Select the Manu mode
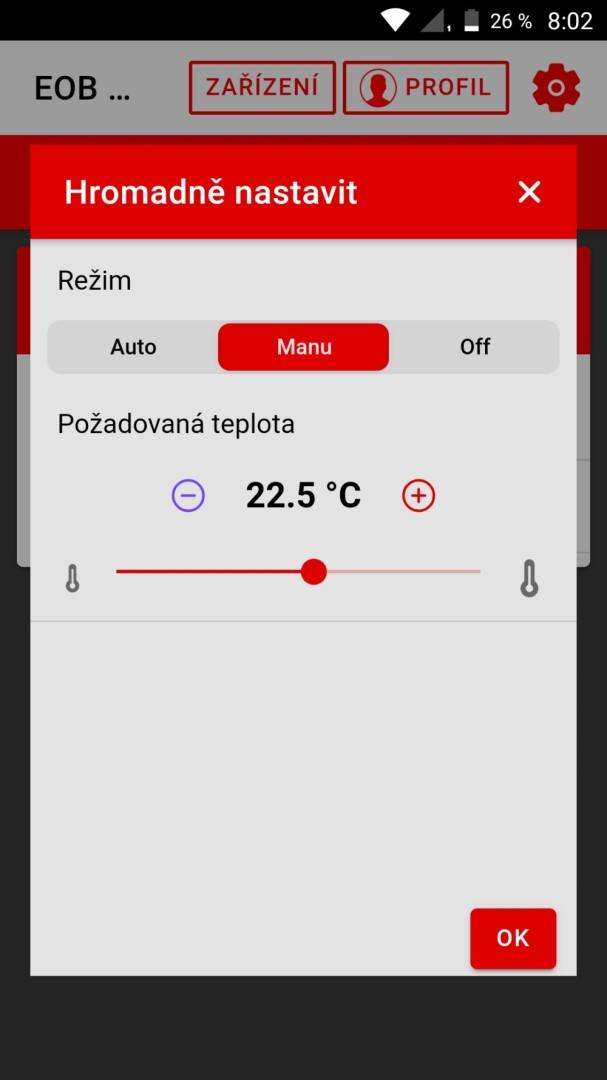This screenshot has height=1080, width=607. 304,347
